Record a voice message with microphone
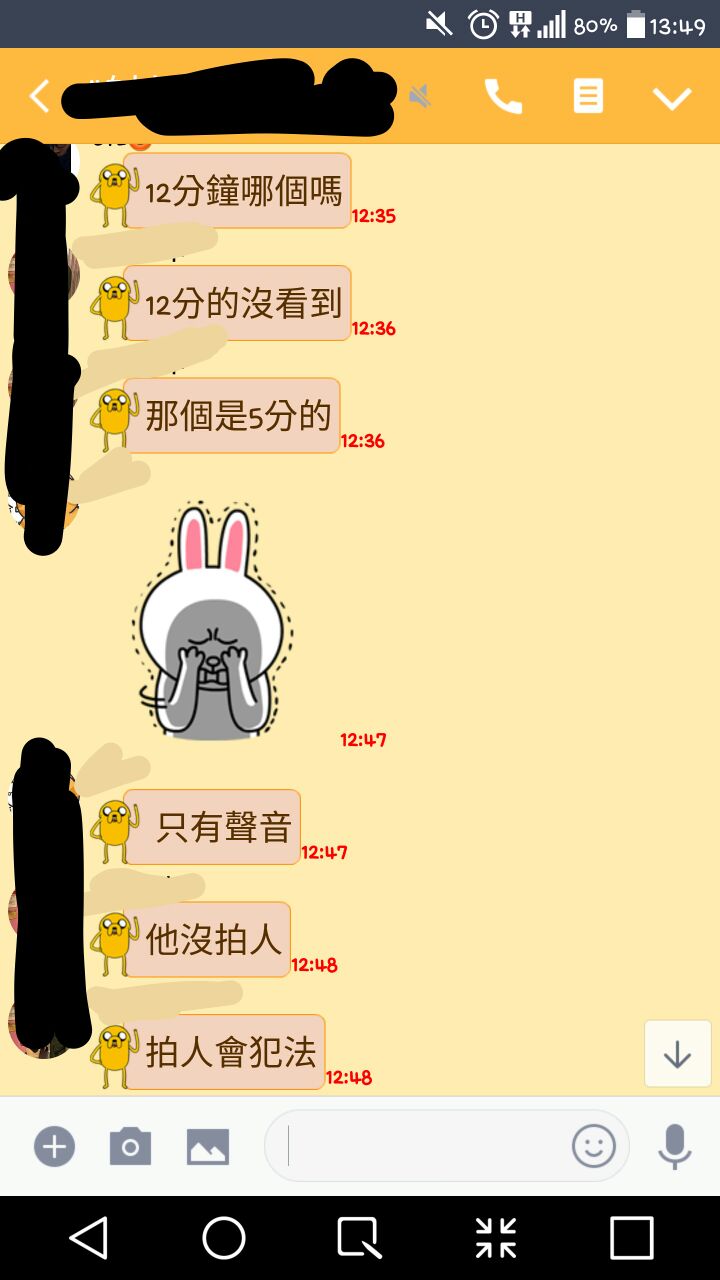720x1280 pixels. [x=675, y=1146]
